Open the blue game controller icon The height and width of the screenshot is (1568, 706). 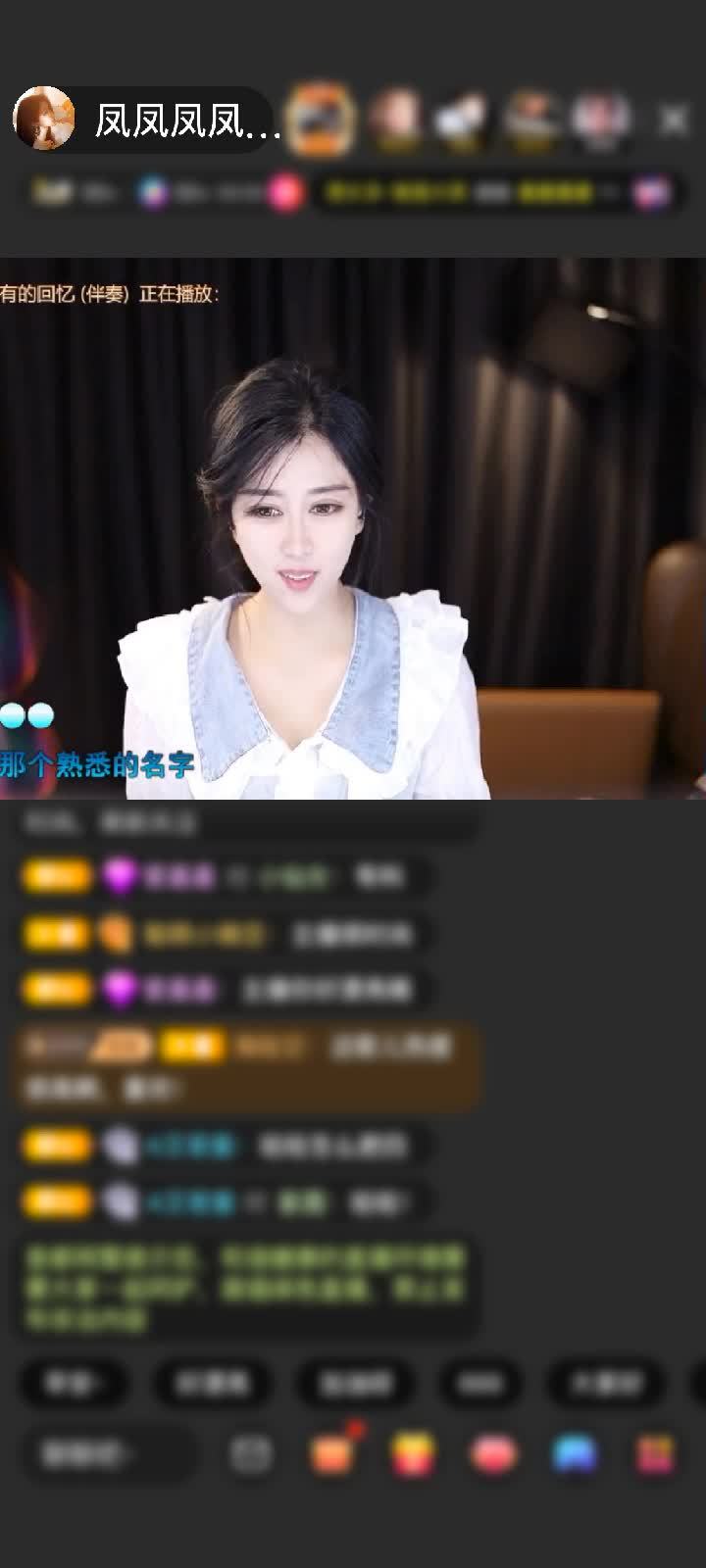pyautogui.click(x=575, y=1454)
